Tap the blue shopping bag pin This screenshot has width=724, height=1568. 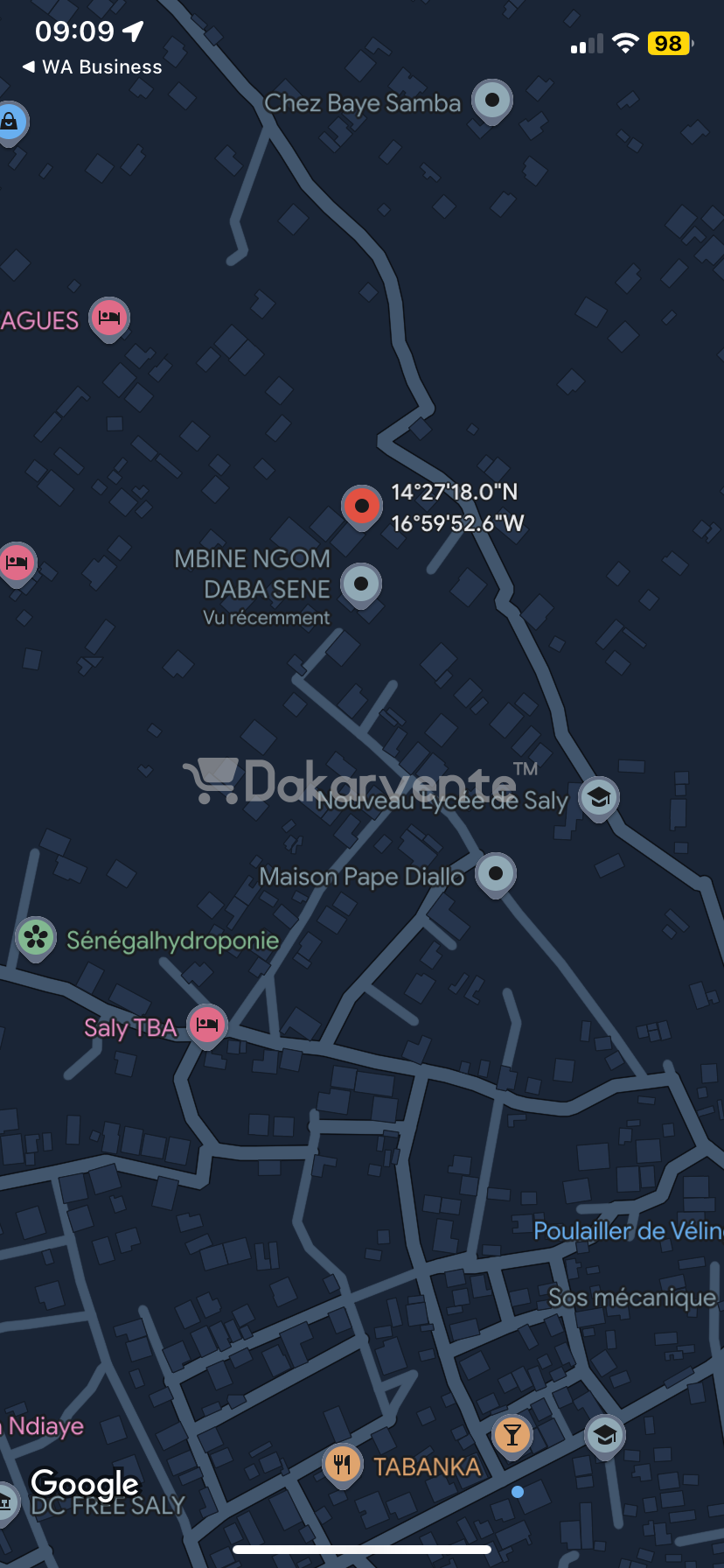(10, 122)
